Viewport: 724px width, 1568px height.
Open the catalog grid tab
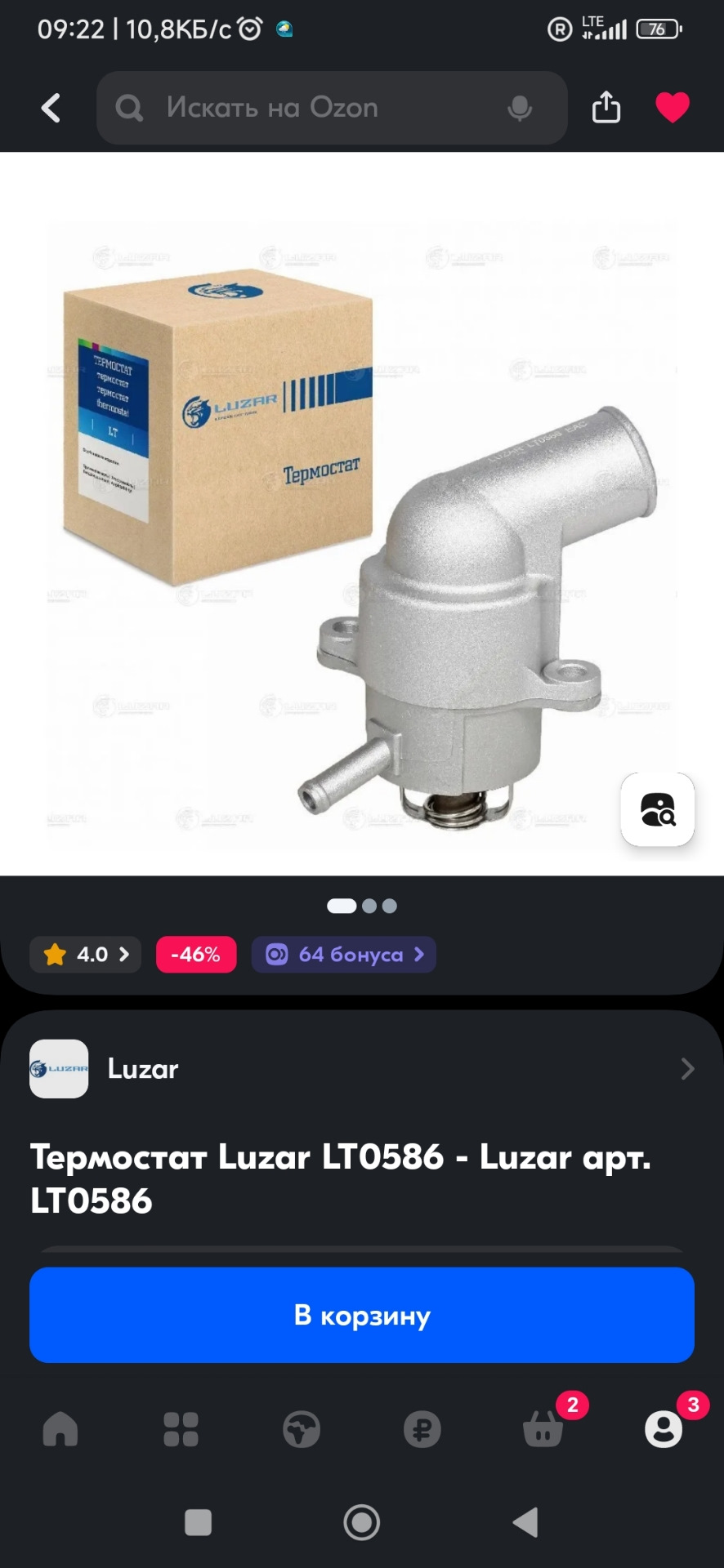click(x=181, y=1429)
